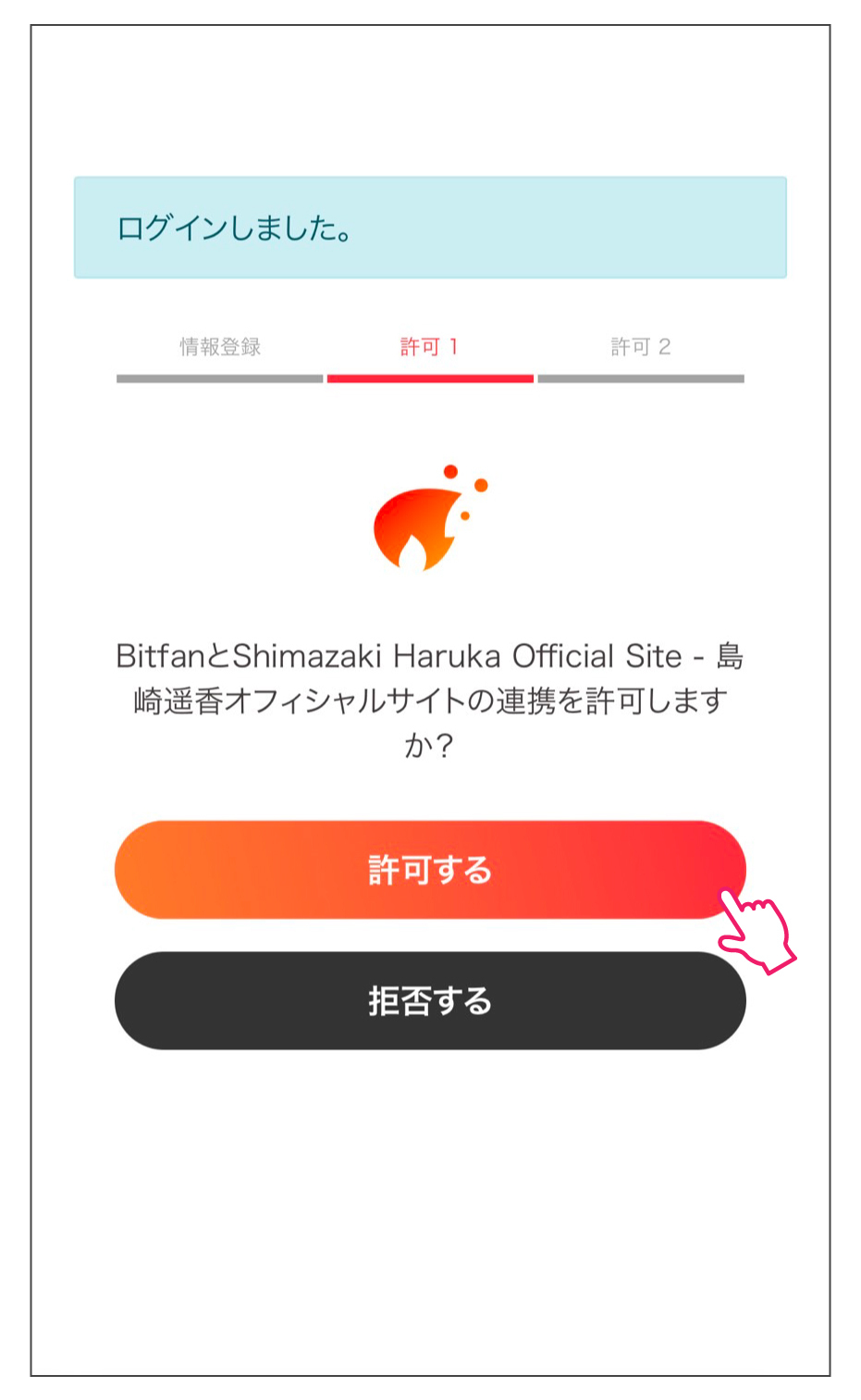Tap 許可する to allow the Bitfan link
This screenshot has width=861, height=1400.
coord(430,870)
